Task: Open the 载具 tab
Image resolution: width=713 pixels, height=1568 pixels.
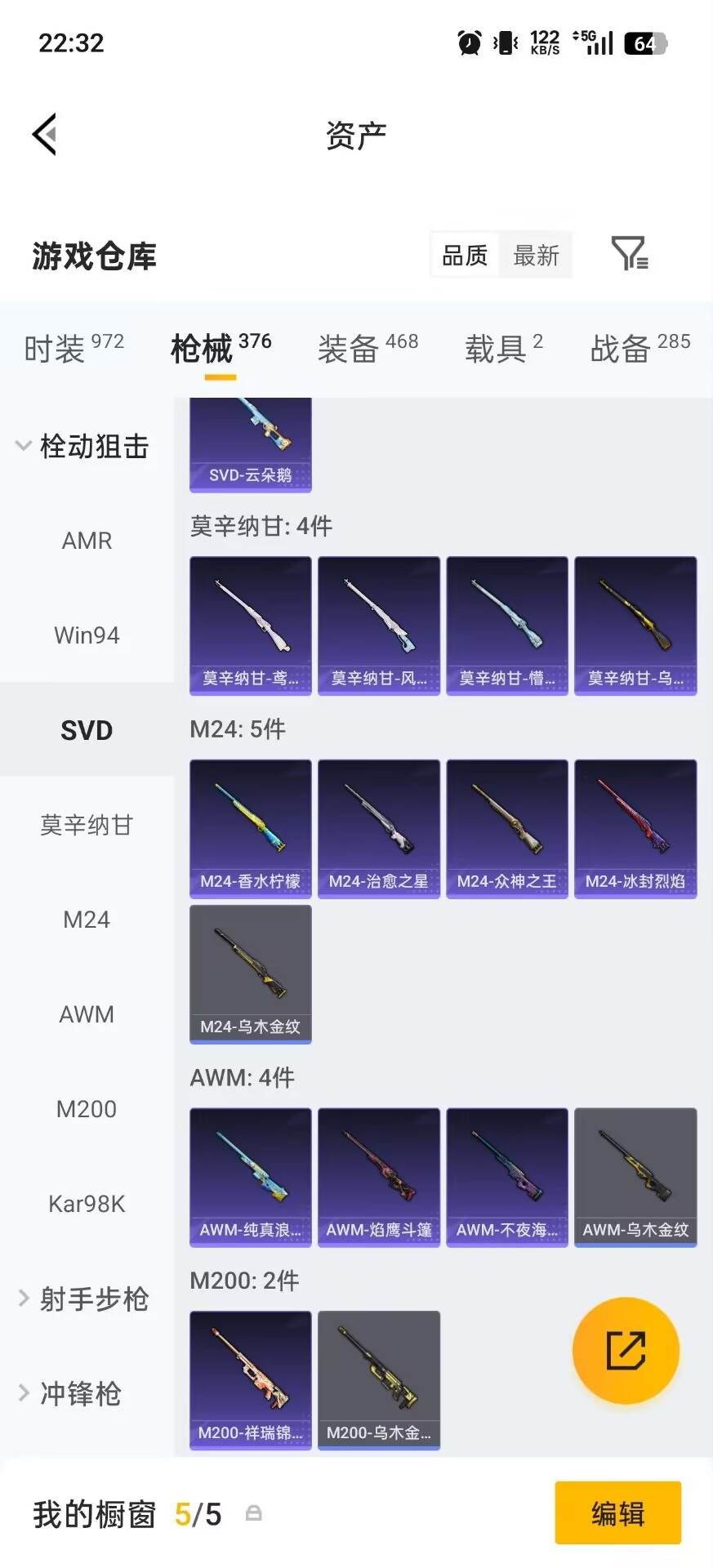Action: coord(496,349)
